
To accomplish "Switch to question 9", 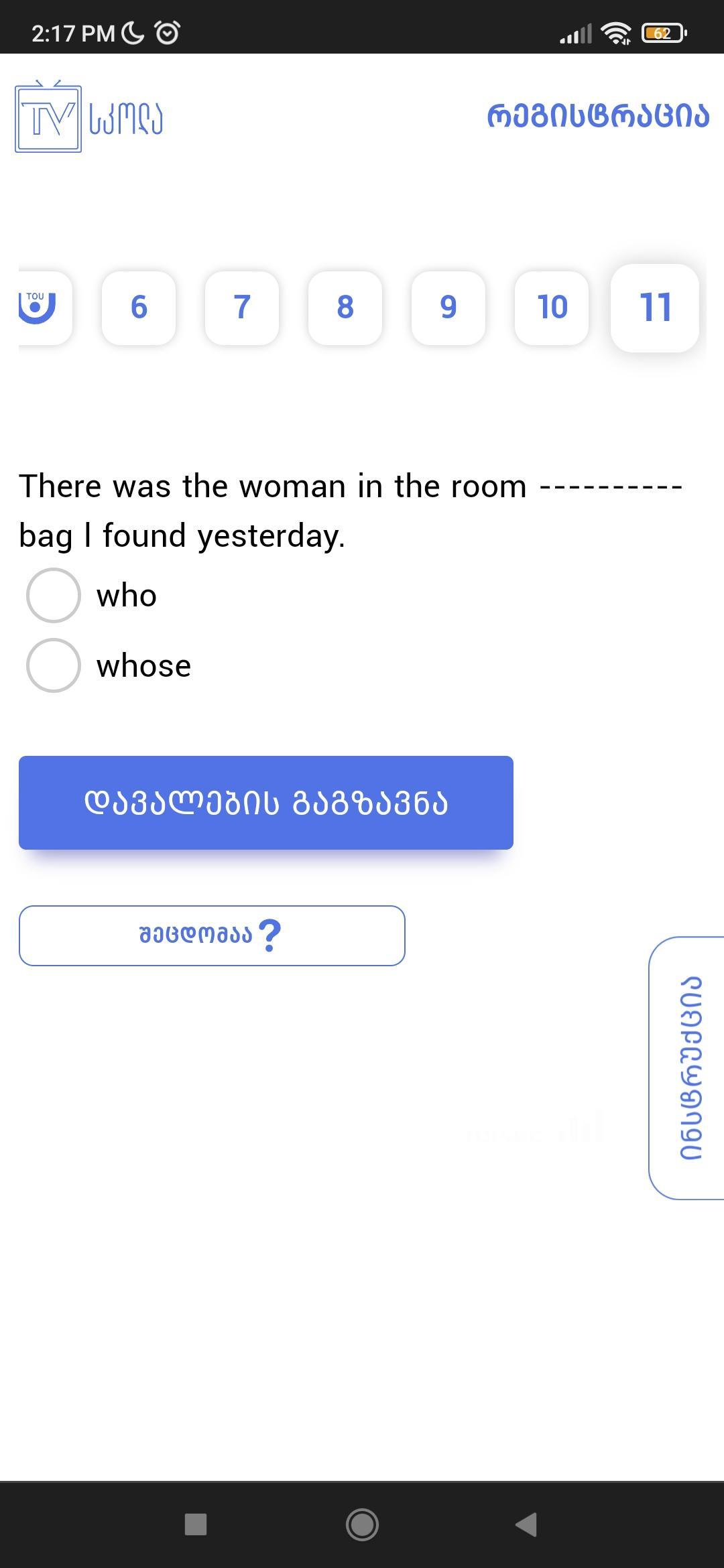I will tap(448, 308).
